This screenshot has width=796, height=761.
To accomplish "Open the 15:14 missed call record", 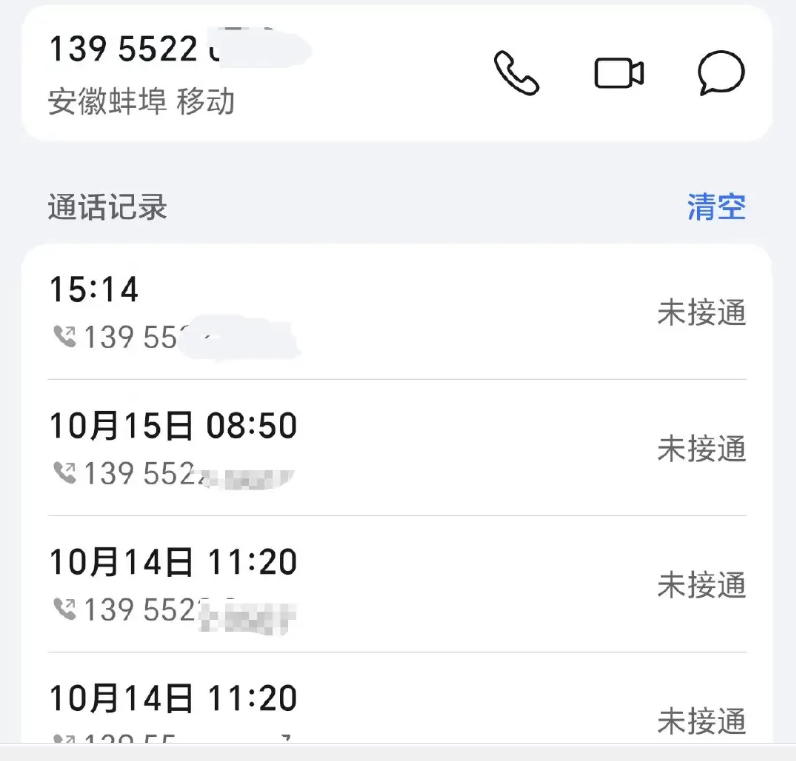I will 397,312.
